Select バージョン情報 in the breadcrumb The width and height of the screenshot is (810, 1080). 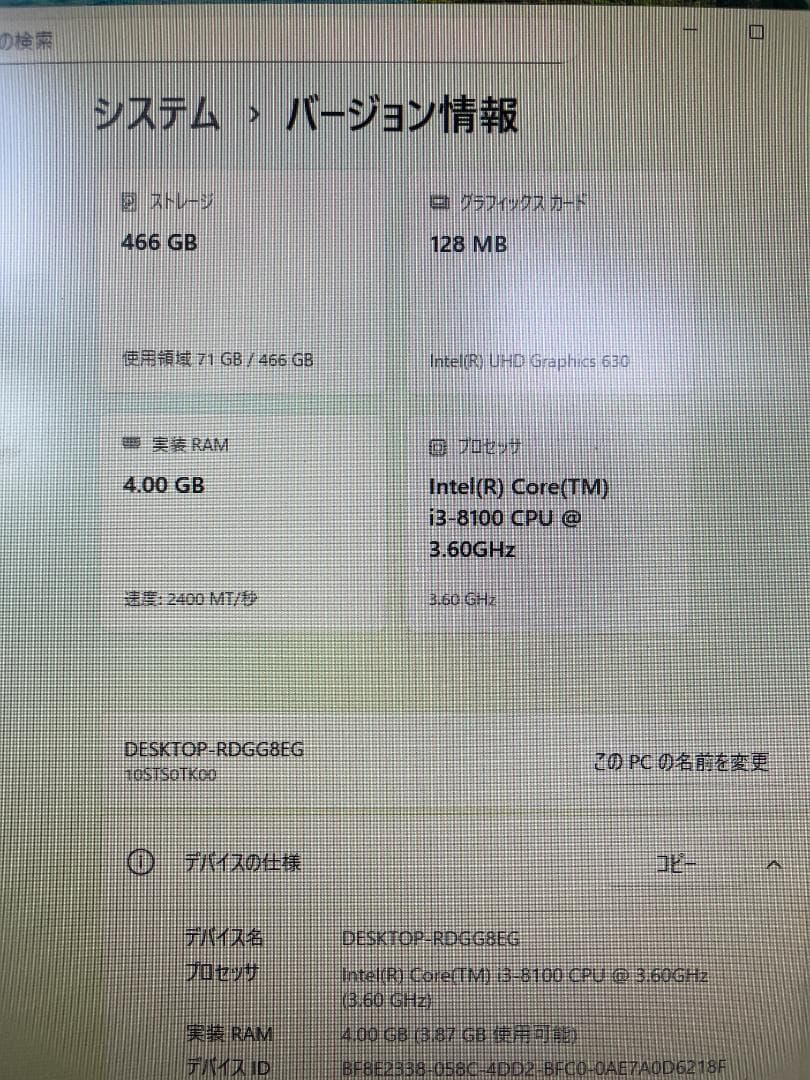tap(400, 116)
